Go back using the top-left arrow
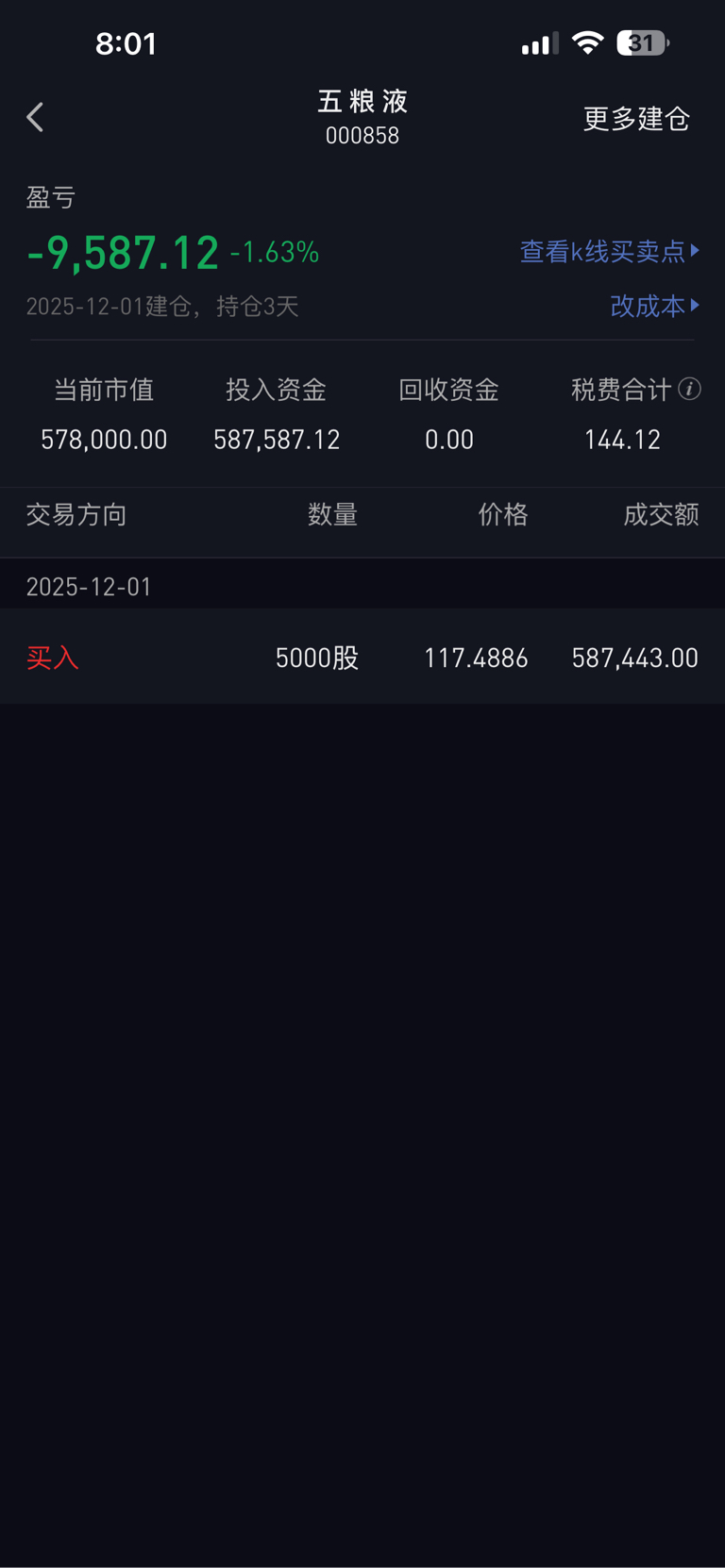Screen dimensions: 725x1568 36,118
